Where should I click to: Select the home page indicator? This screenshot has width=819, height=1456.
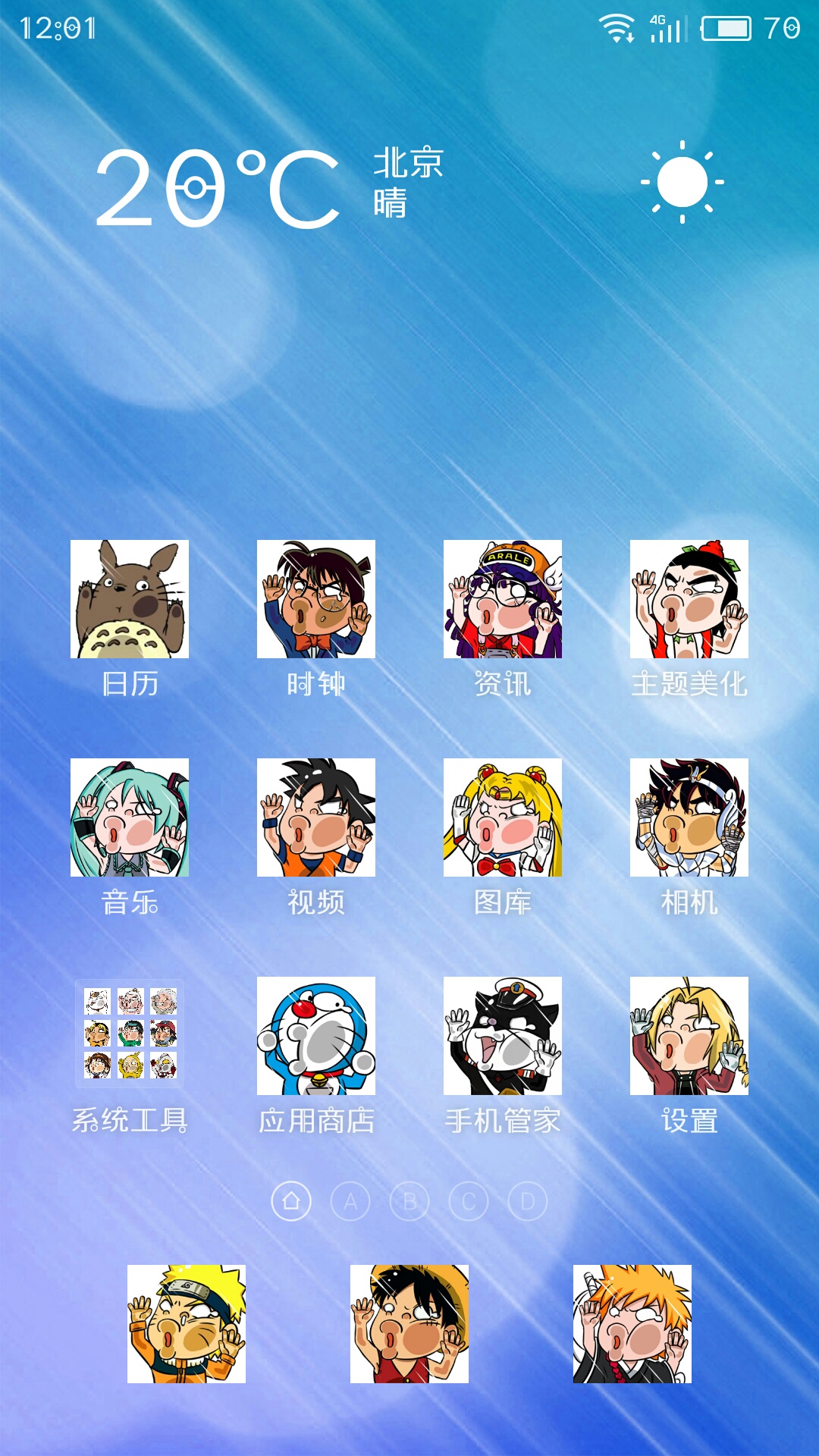(291, 1201)
